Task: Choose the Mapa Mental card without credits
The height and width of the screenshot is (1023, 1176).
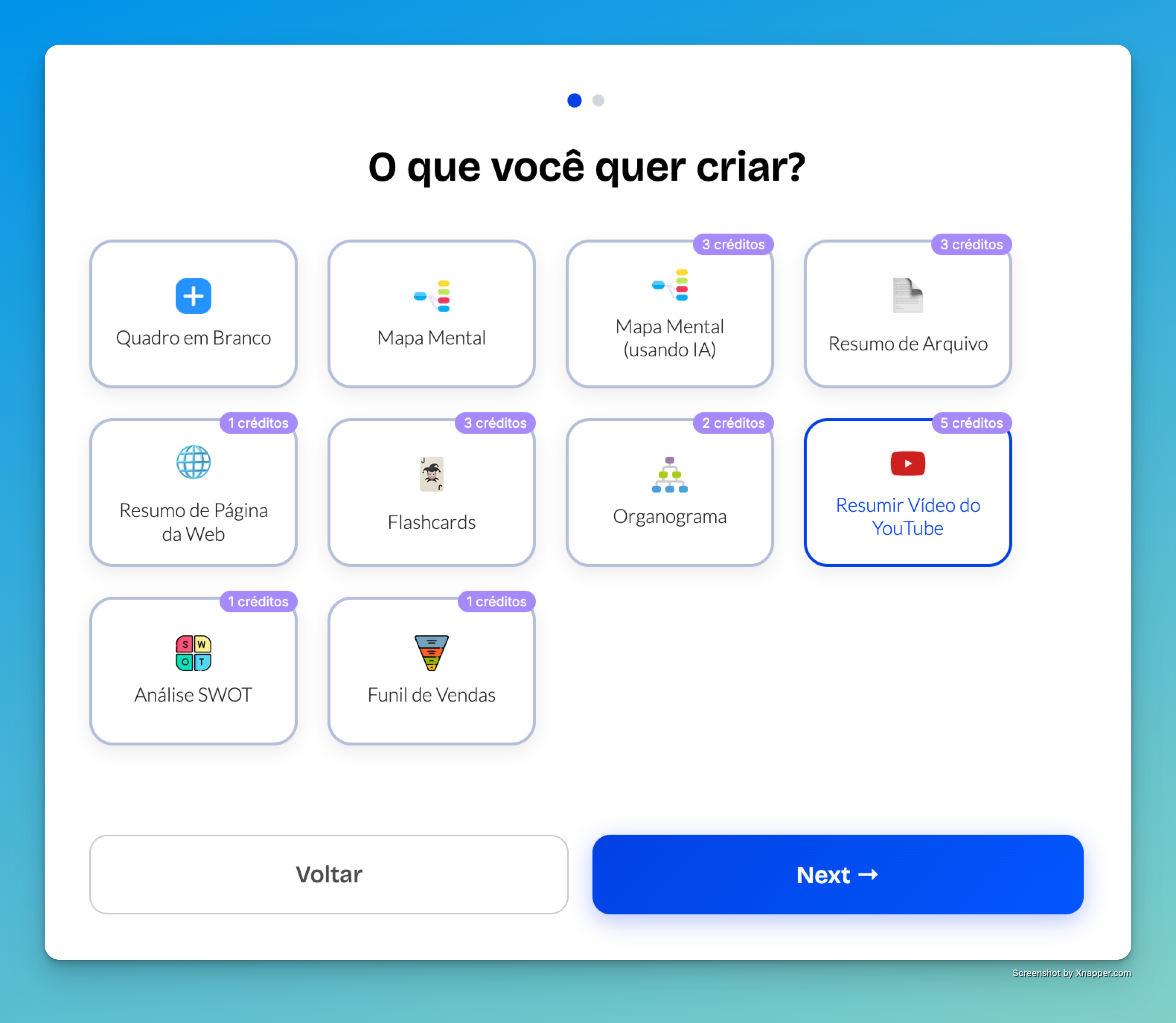Action: tap(431, 314)
